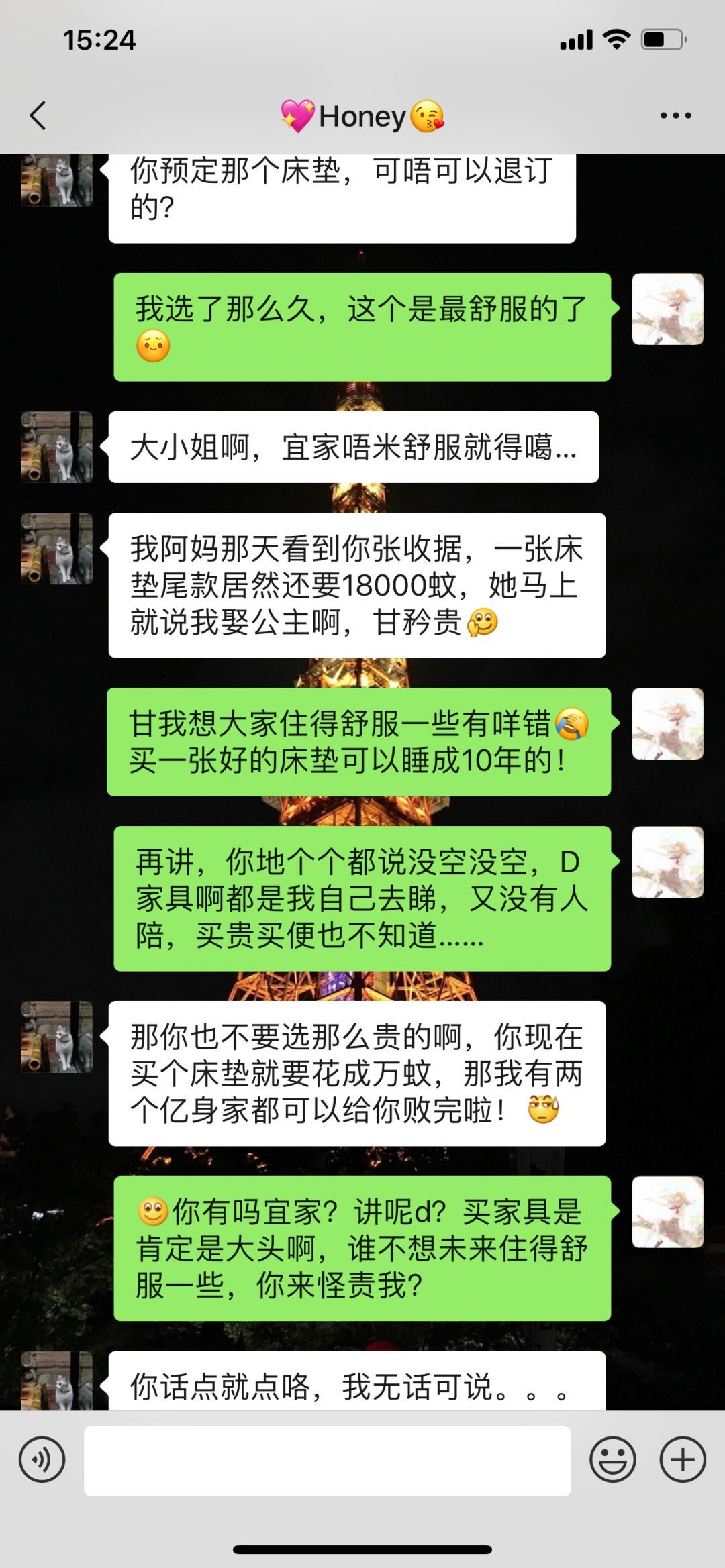Open the plus attachment menu
The image size is (725, 1568).
tap(683, 1460)
